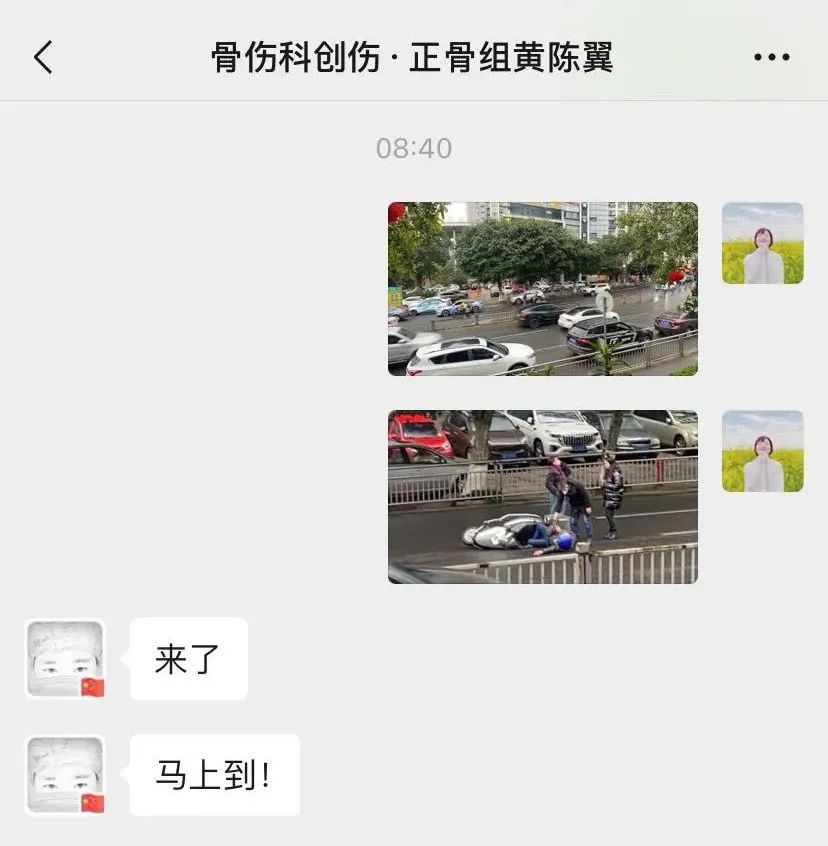The width and height of the screenshot is (828, 846).
Task: View the photo of the fallen scooter
Action: tap(542, 497)
